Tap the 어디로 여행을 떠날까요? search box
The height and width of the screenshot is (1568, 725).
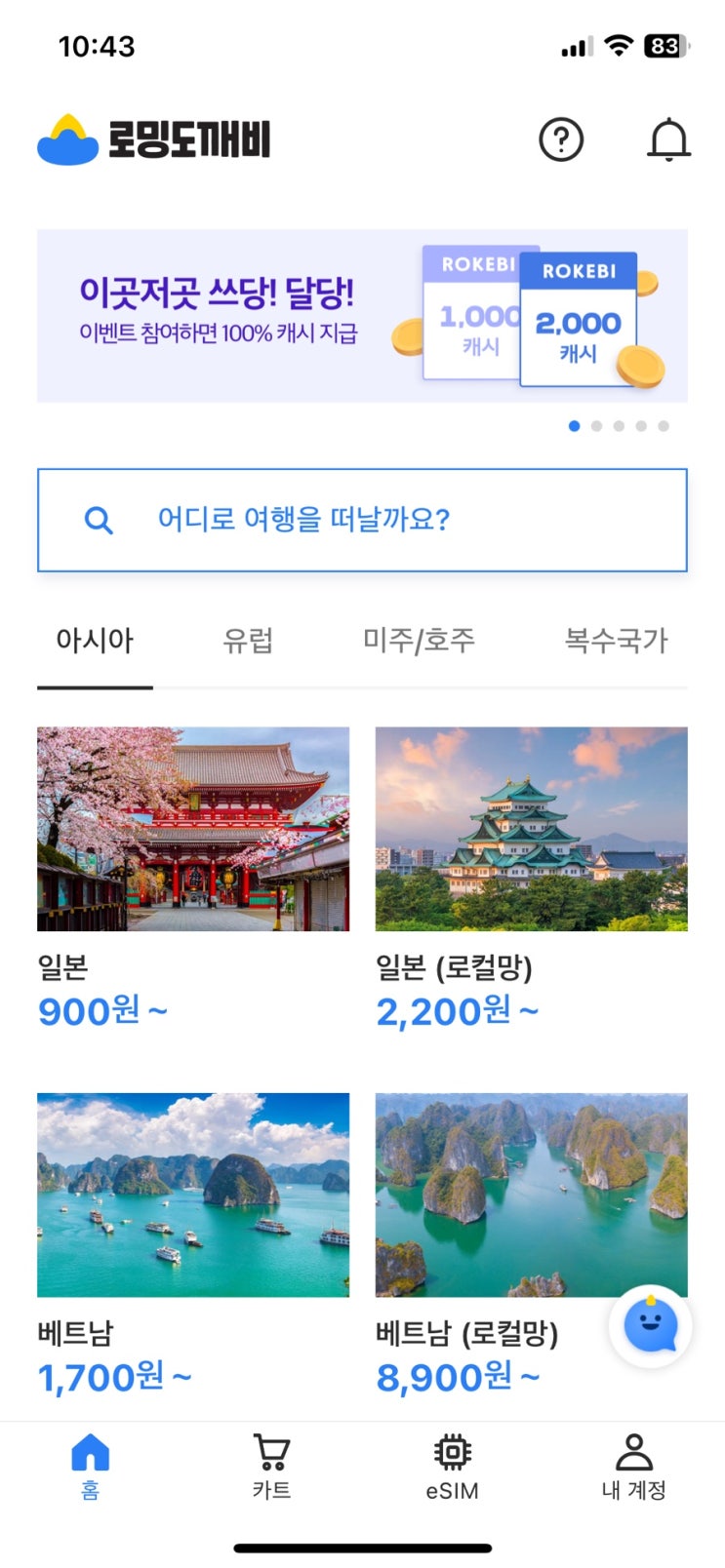point(362,520)
